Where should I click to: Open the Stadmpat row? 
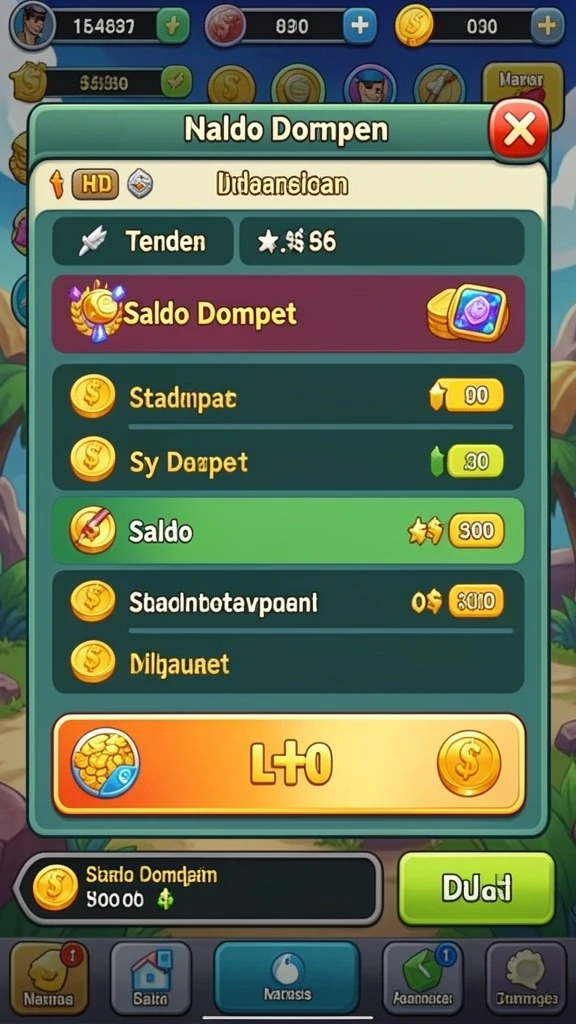tap(288, 397)
